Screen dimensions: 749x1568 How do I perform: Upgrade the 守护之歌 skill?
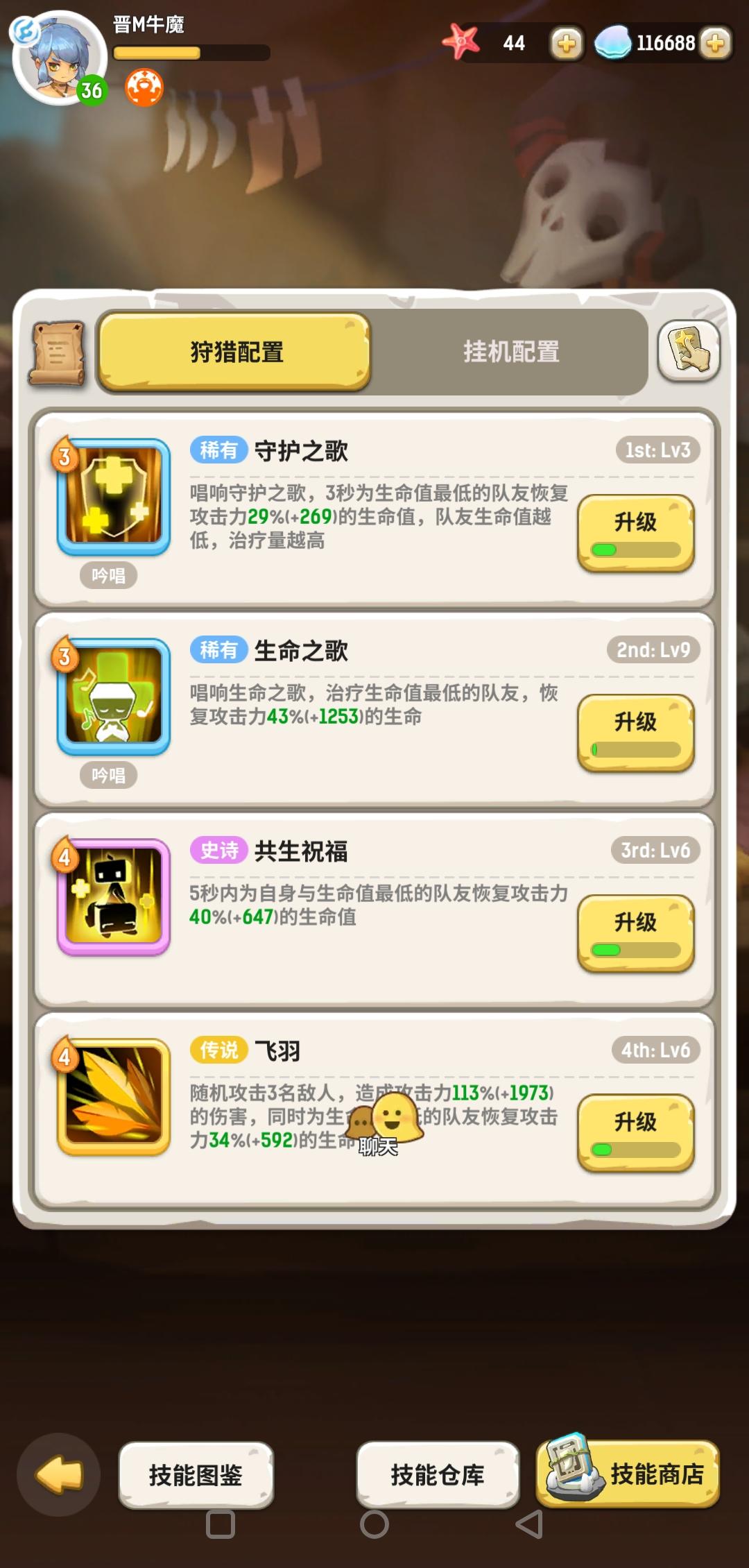point(635,533)
